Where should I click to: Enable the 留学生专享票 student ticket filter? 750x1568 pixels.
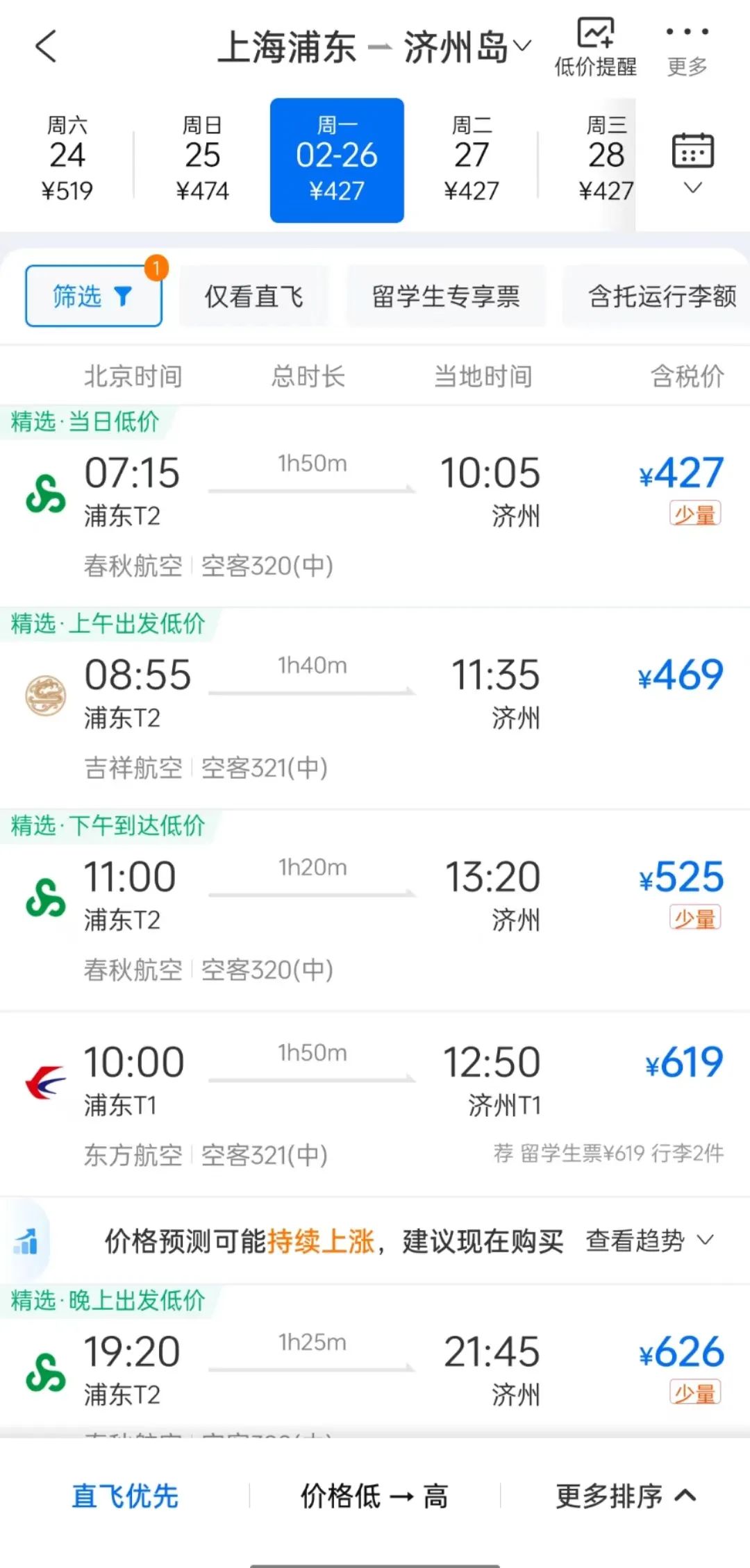(447, 296)
